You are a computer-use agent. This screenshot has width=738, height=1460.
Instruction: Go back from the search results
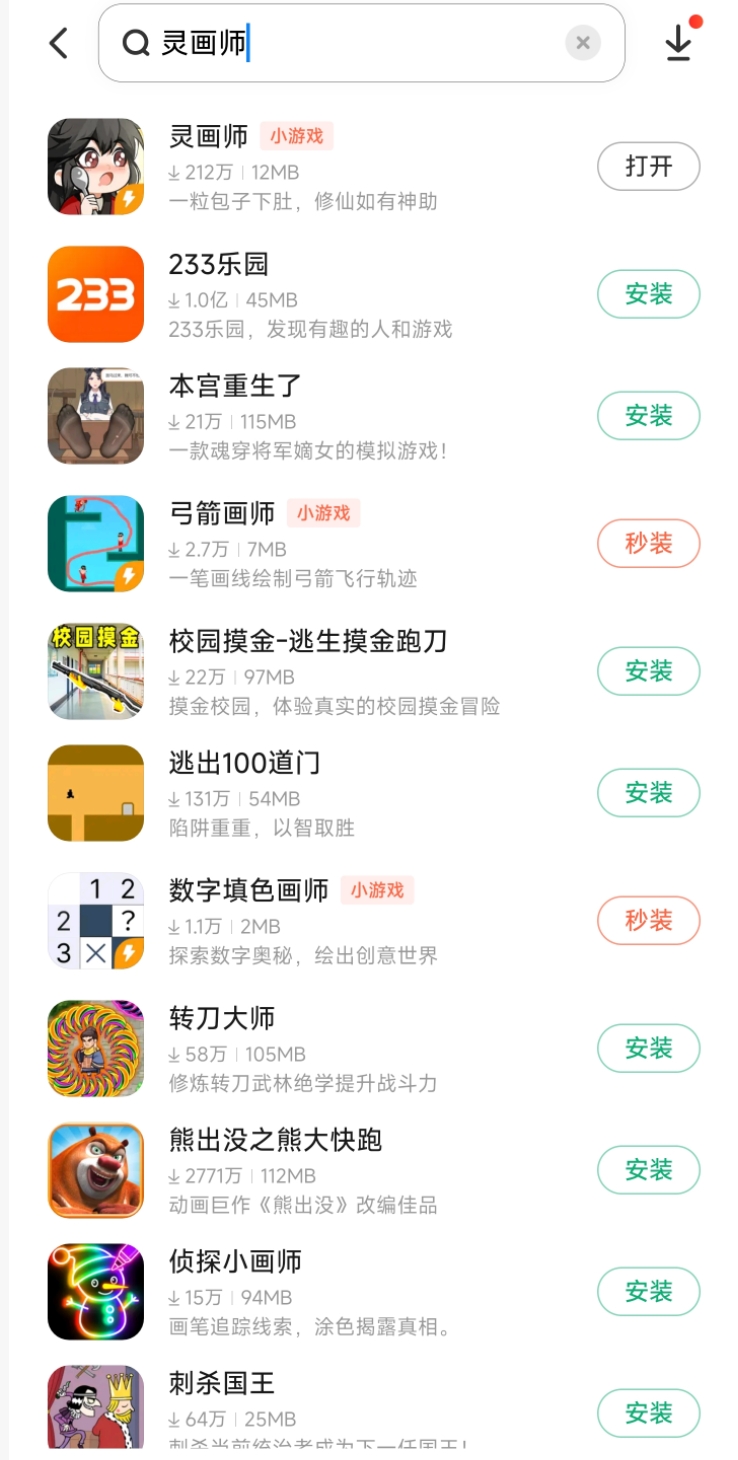[x=59, y=43]
